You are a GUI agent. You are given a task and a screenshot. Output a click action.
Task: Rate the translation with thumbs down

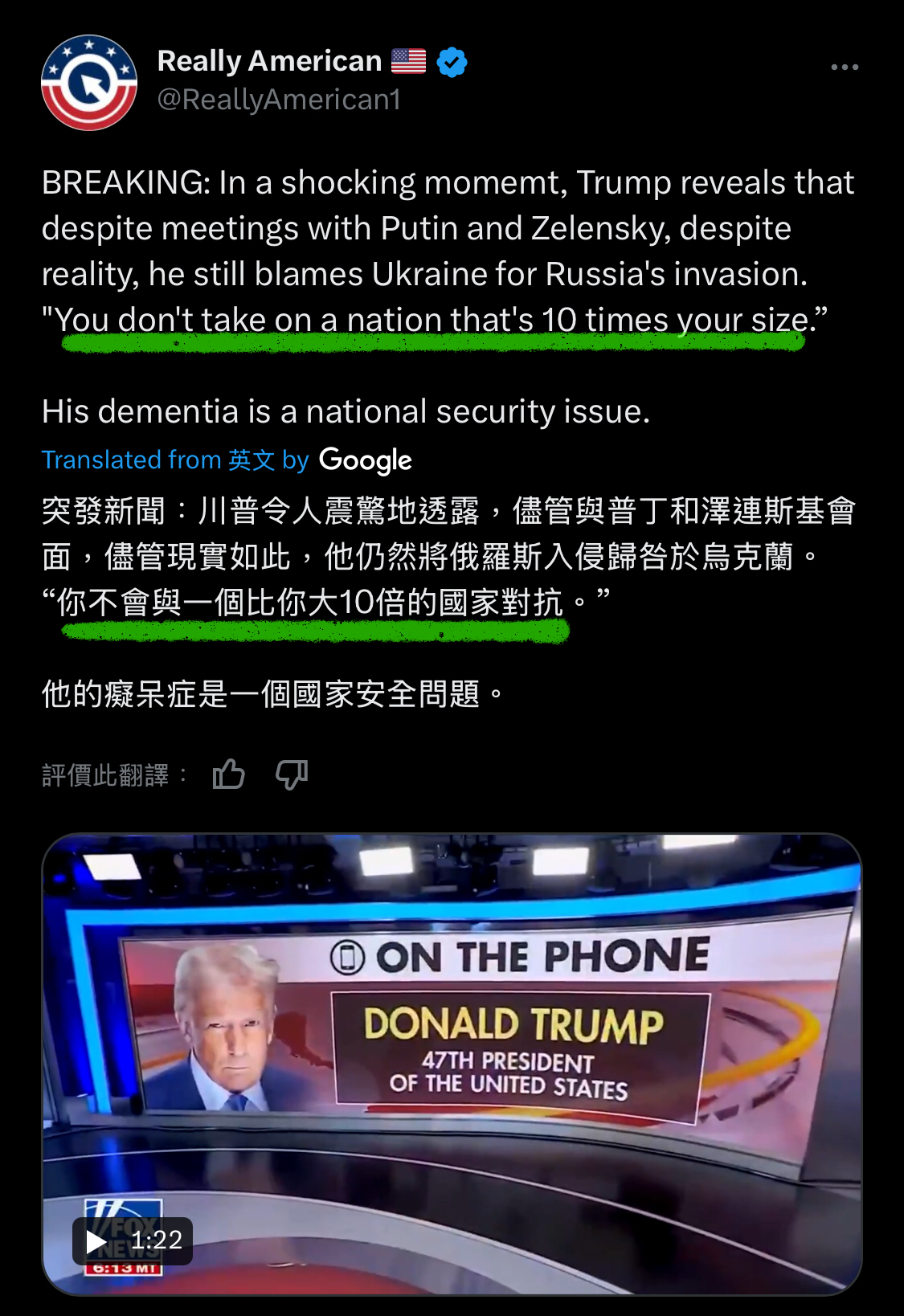292,774
